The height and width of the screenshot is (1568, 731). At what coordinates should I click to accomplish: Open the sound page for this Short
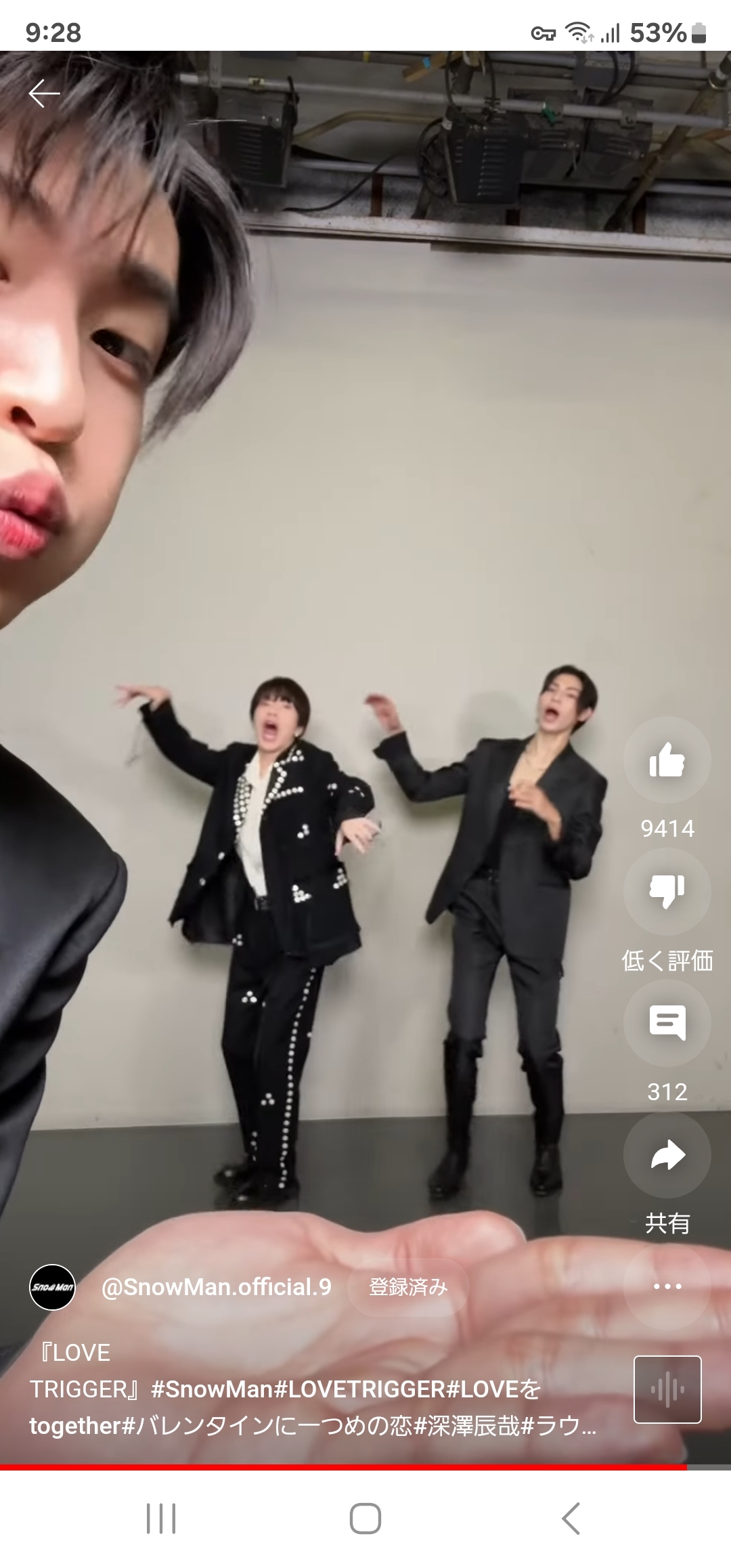point(667,1389)
